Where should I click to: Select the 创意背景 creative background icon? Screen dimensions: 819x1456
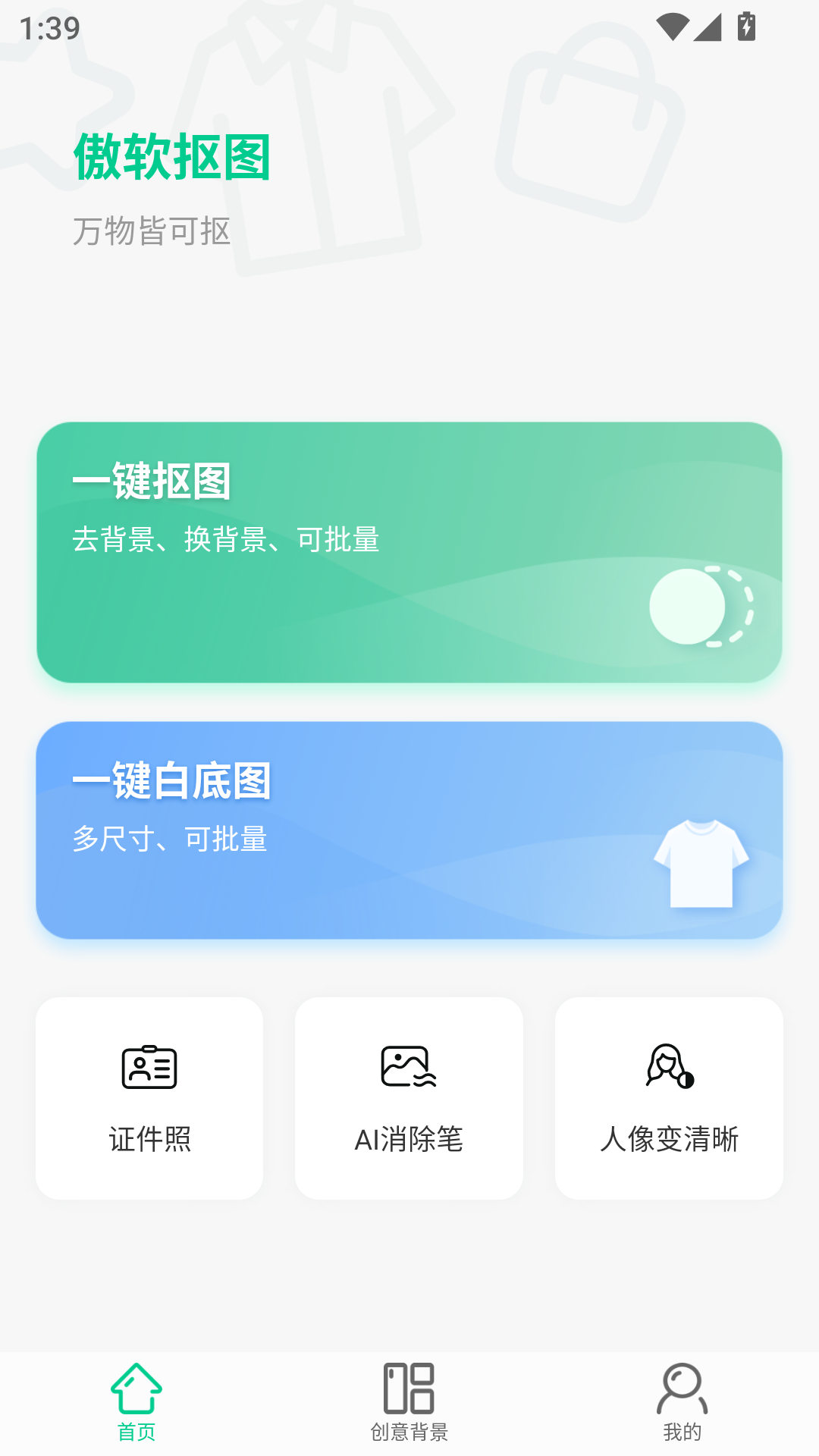coord(409,1395)
